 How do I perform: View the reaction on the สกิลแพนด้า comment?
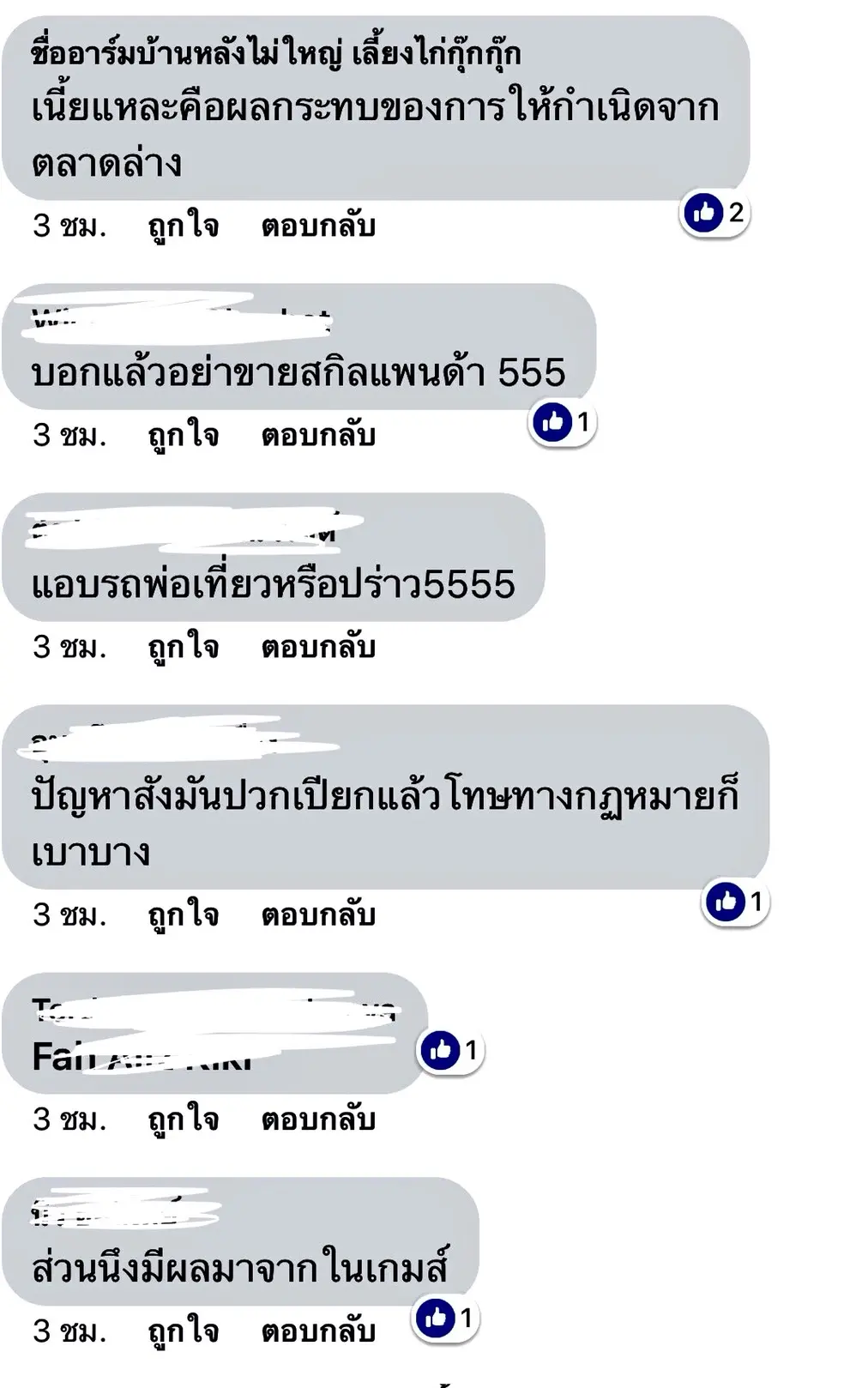click(x=563, y=422)
